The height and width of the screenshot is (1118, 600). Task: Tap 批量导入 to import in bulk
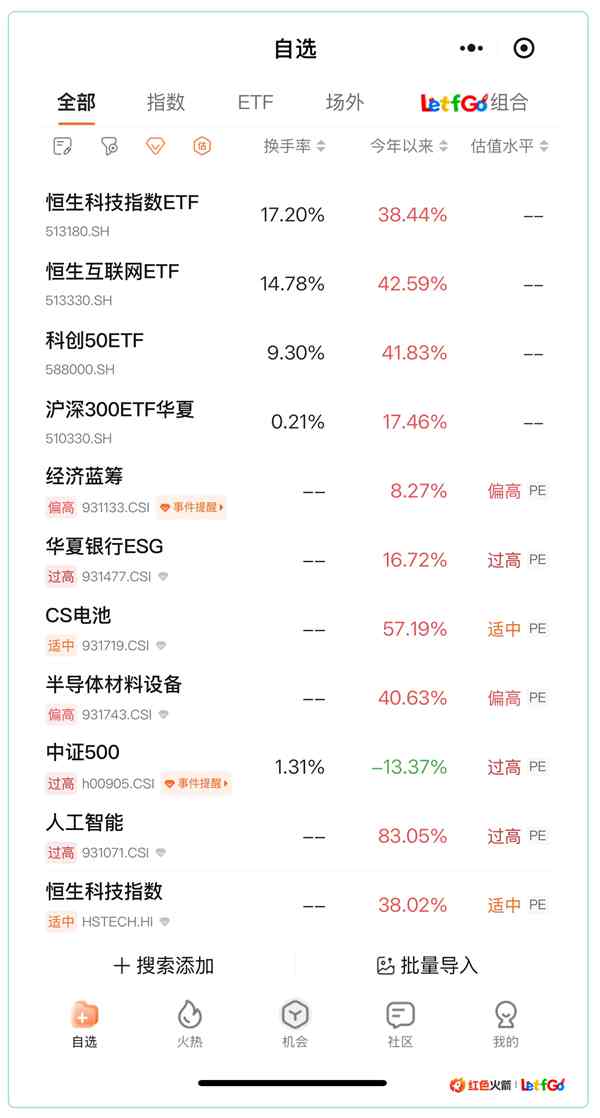point(427,965)
